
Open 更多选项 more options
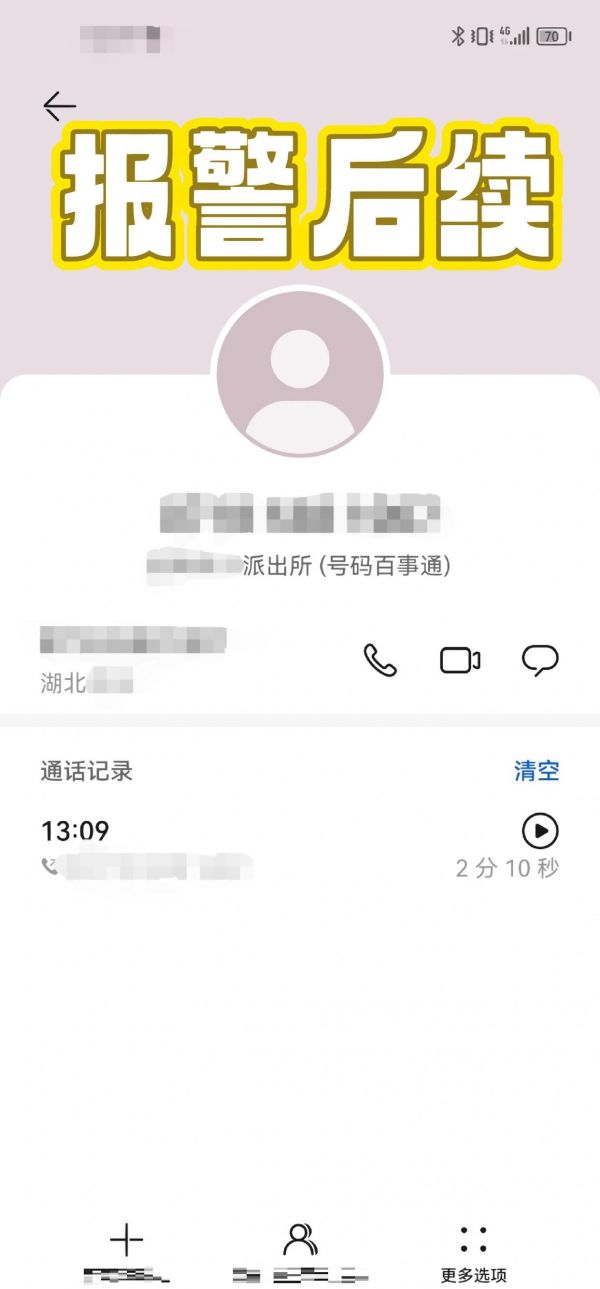point(474,1250)
